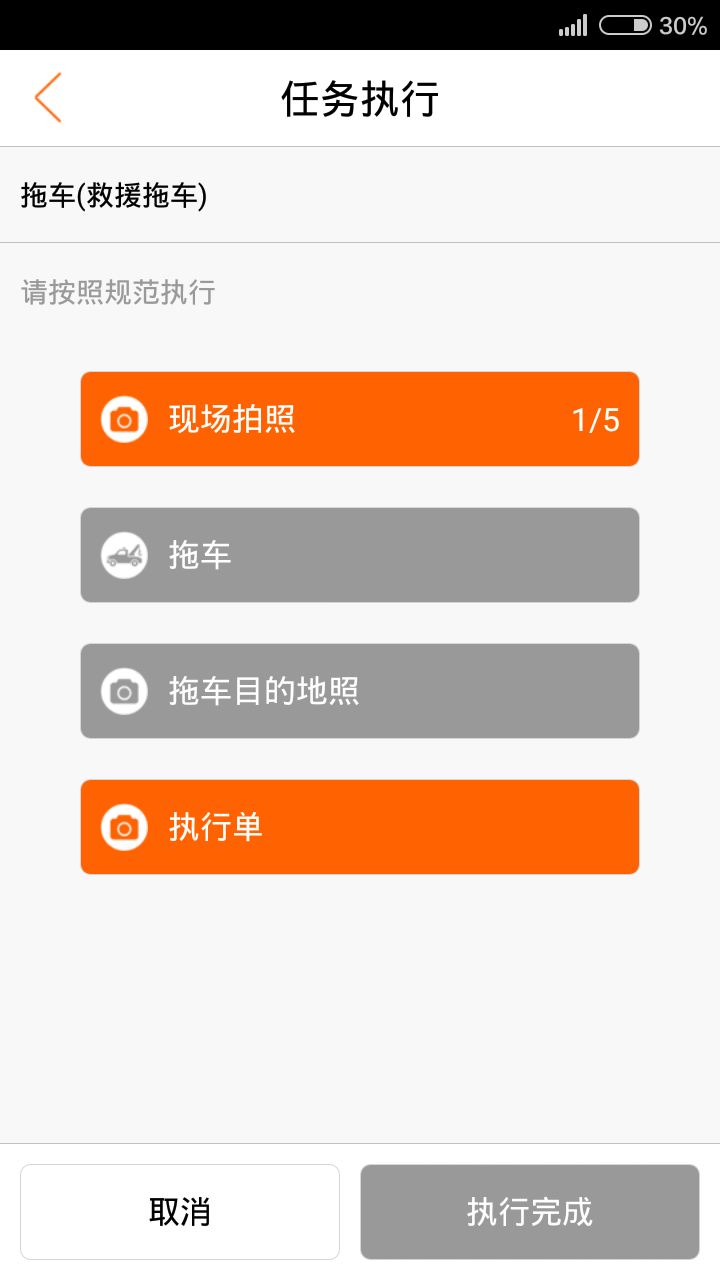Tap the camera icon on 执行单
The width and height of the screenshot is (720, 1280).
point(123,827)
